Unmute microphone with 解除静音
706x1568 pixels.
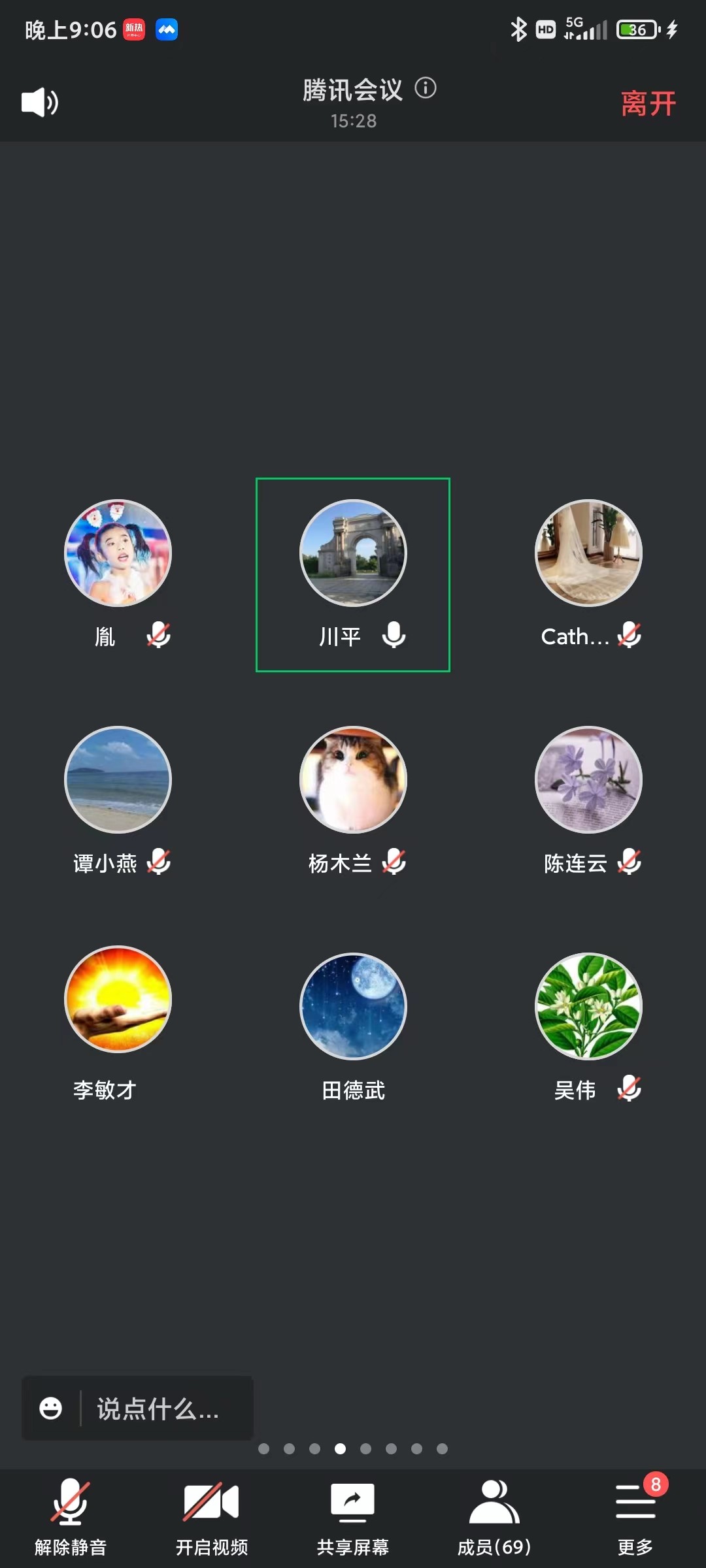[71, 1517]
